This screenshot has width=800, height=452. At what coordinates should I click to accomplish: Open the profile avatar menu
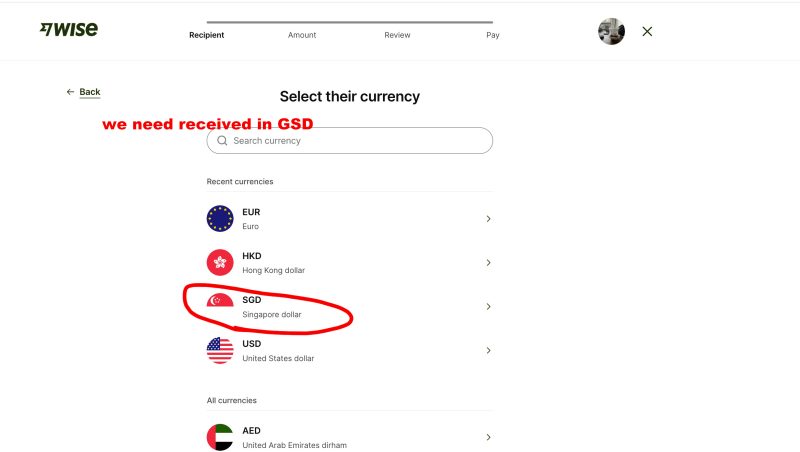611,31
